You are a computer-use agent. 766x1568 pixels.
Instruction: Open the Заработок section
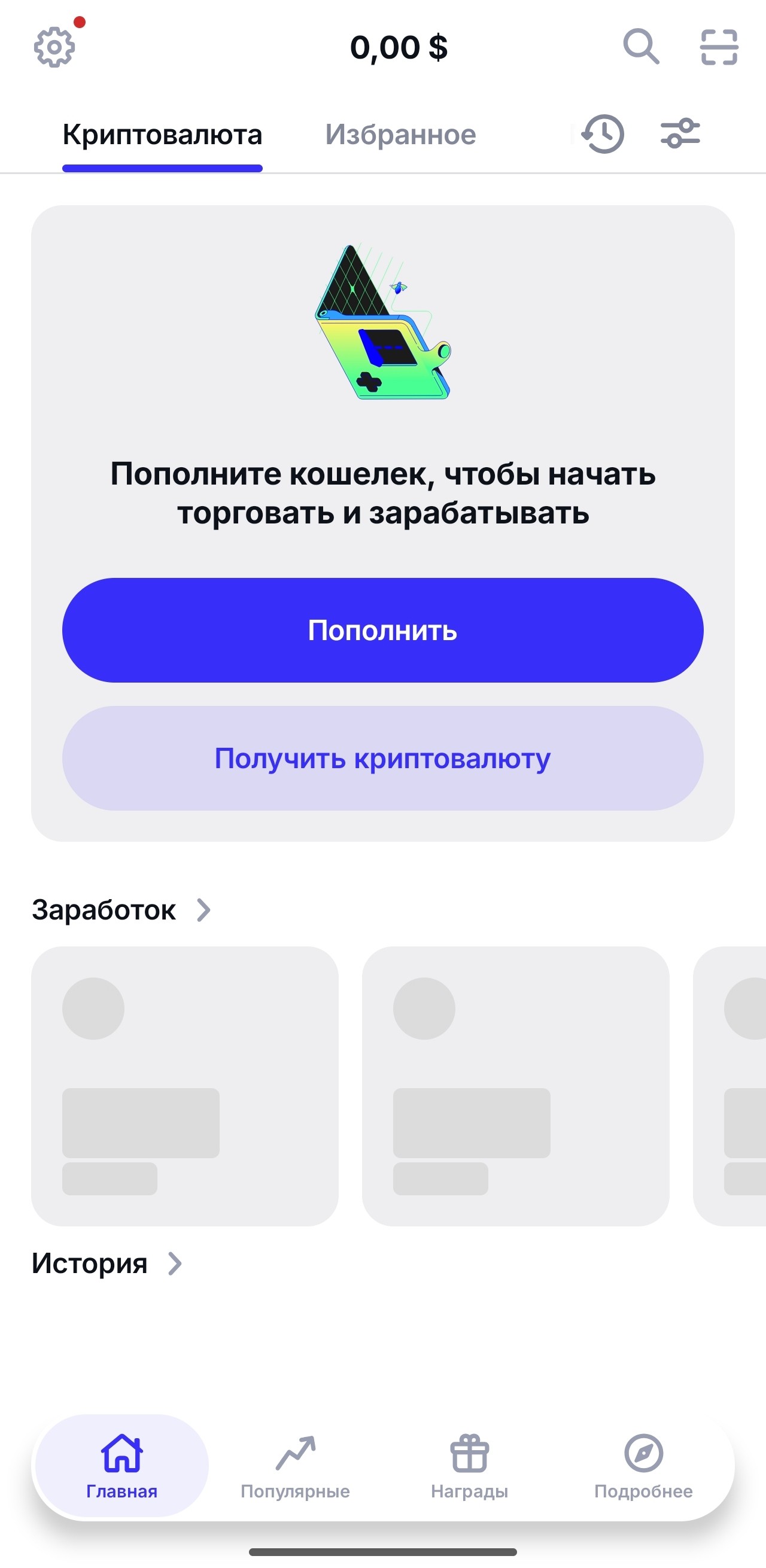(x=121, y=910)
